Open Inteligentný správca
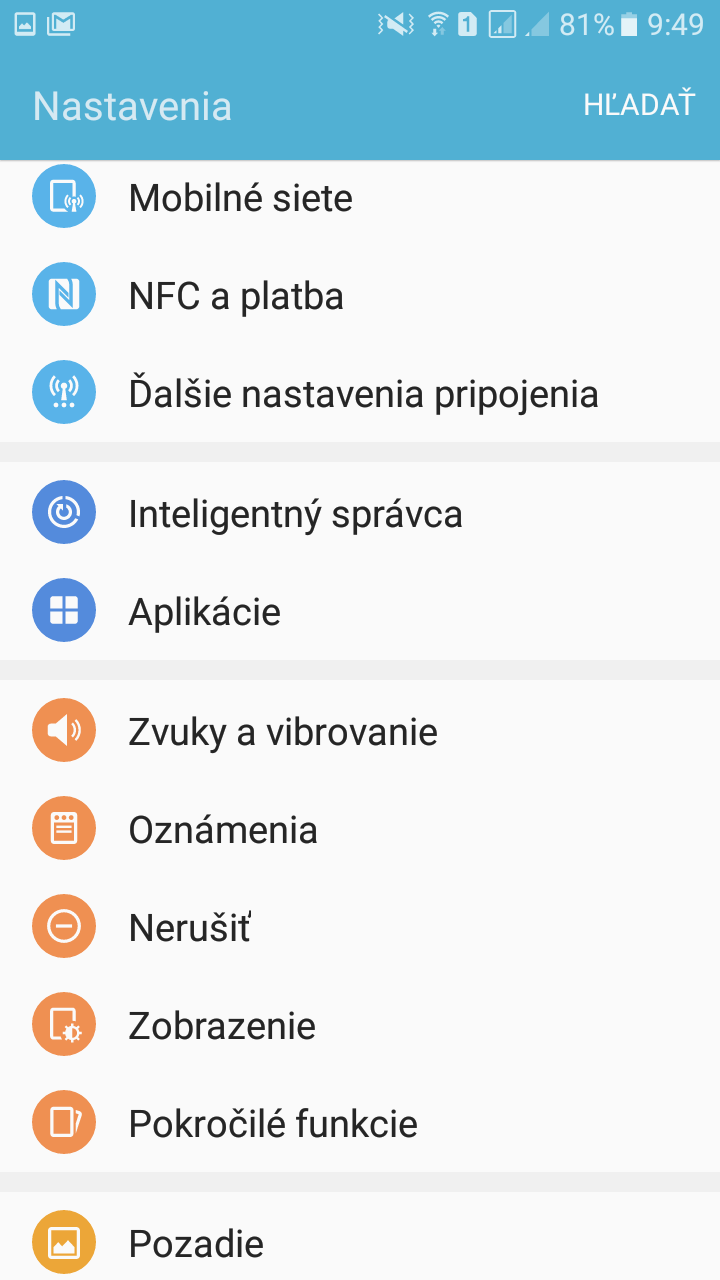Screen dimensions: 720x1280 [360, 514]
